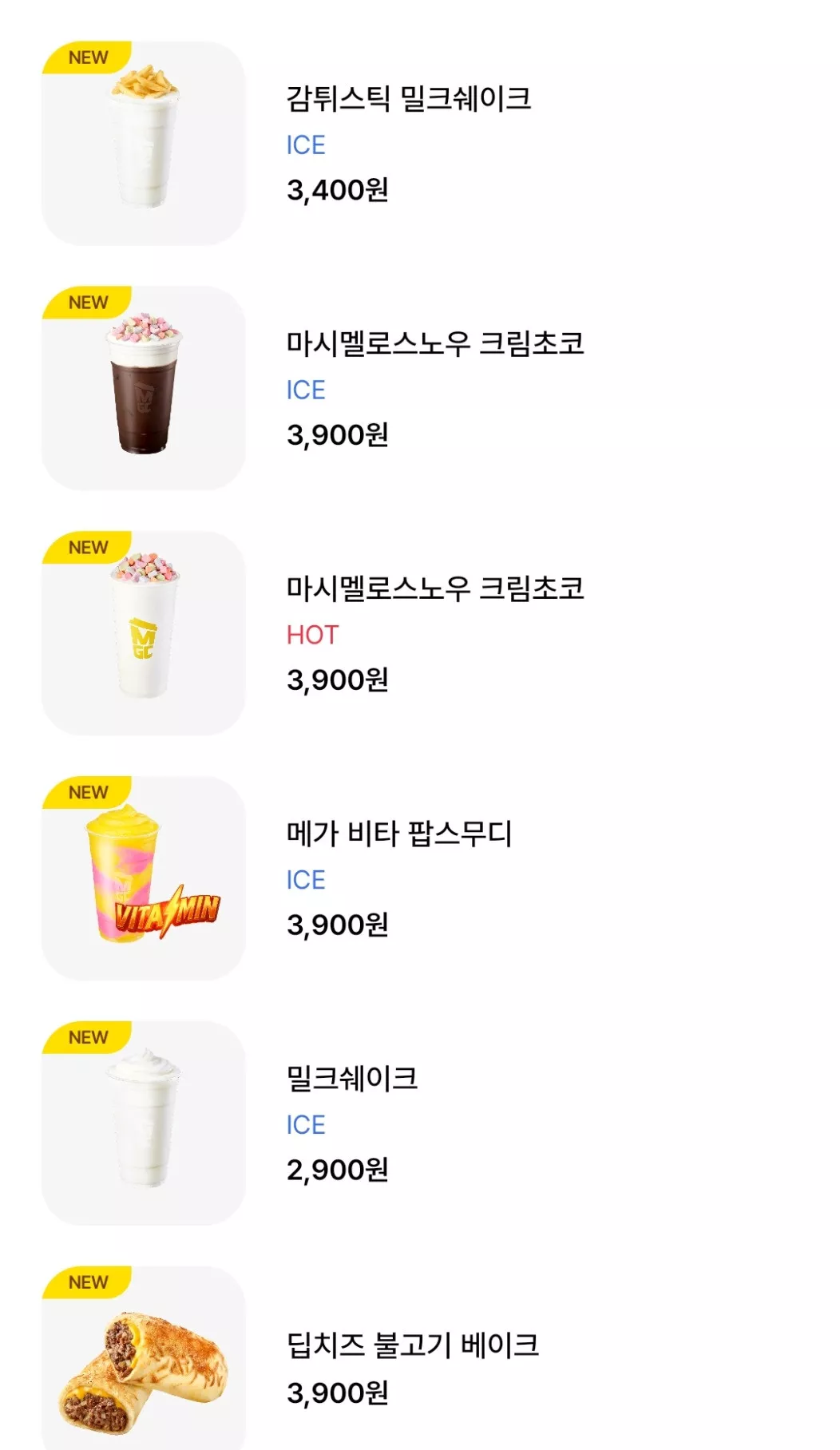Open the 딥치즈 불고기 베이크 item
840x1450 pixels.
(412, 1346)
